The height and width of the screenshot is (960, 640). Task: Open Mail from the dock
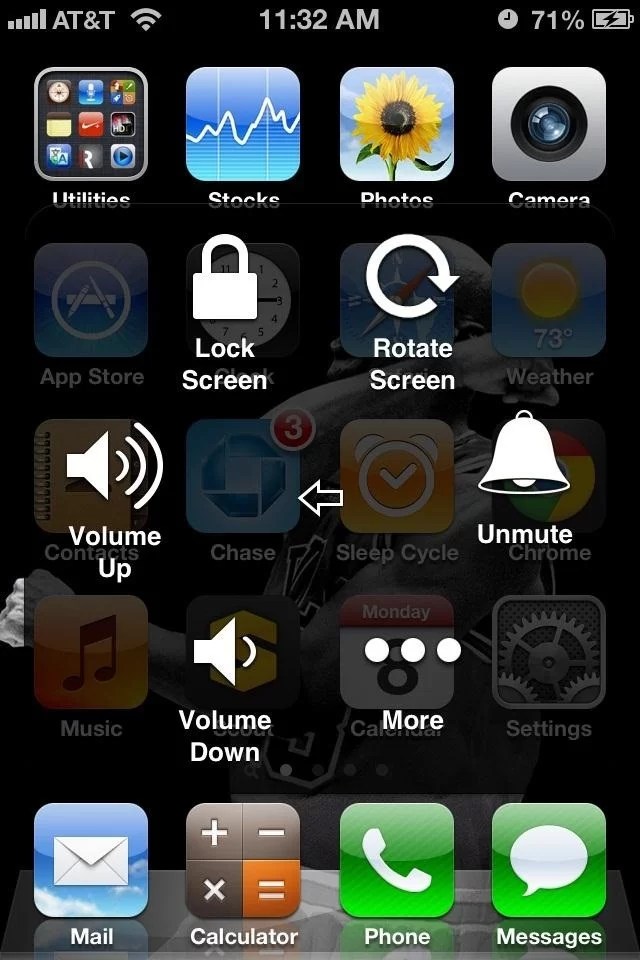pyautogui.click(x=91, y=860)
